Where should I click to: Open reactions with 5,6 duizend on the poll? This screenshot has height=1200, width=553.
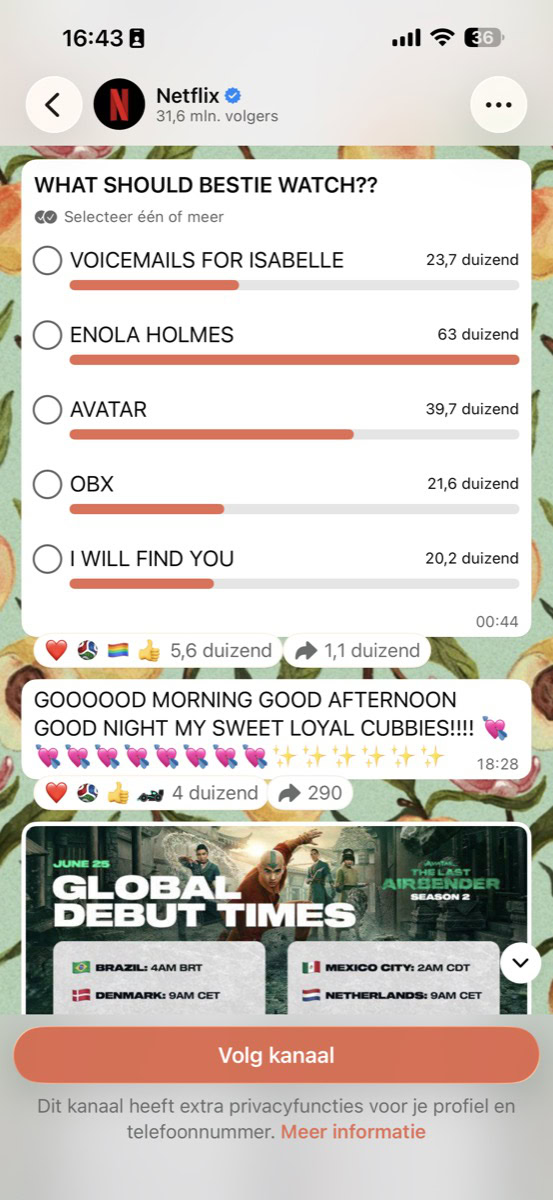point(158,651)
